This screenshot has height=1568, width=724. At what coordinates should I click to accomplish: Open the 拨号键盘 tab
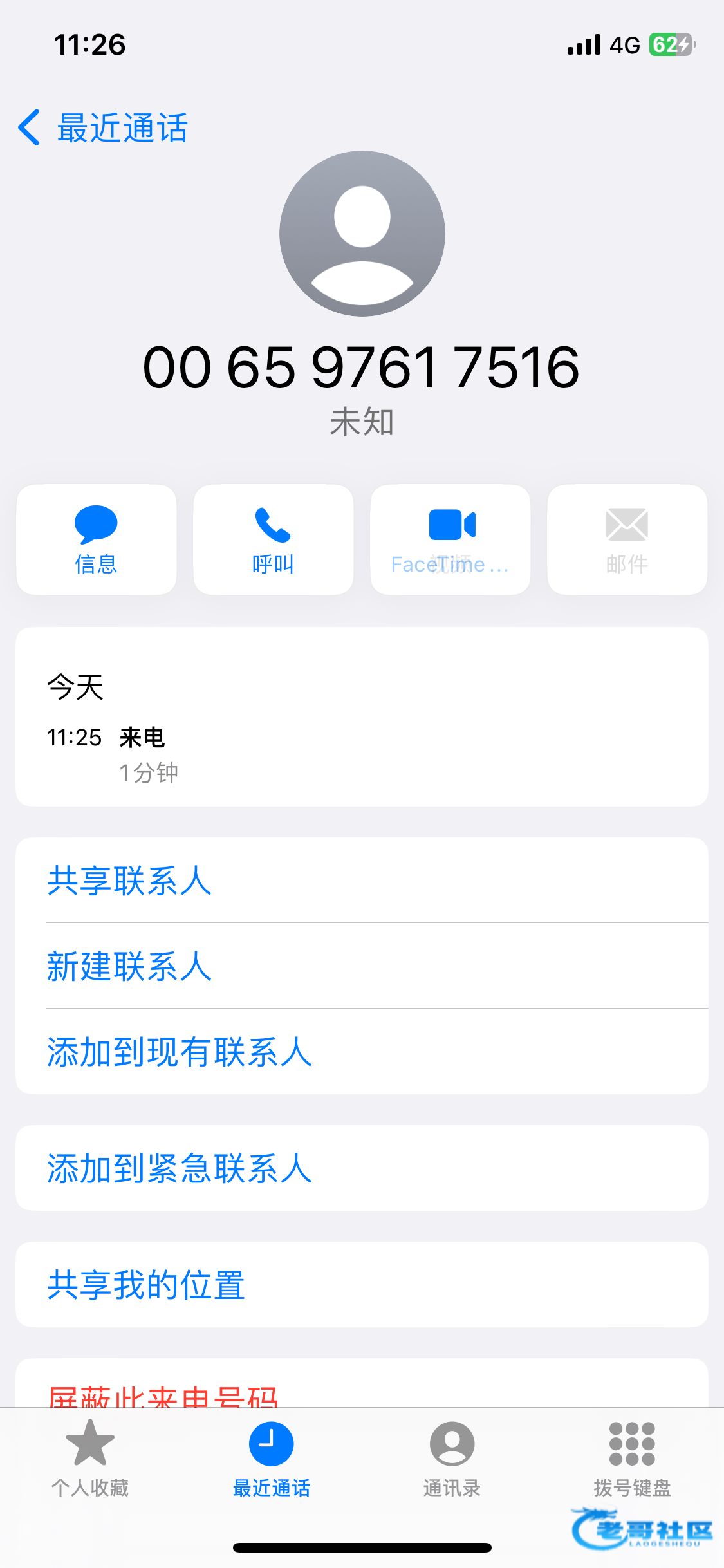click(633, 1459)
